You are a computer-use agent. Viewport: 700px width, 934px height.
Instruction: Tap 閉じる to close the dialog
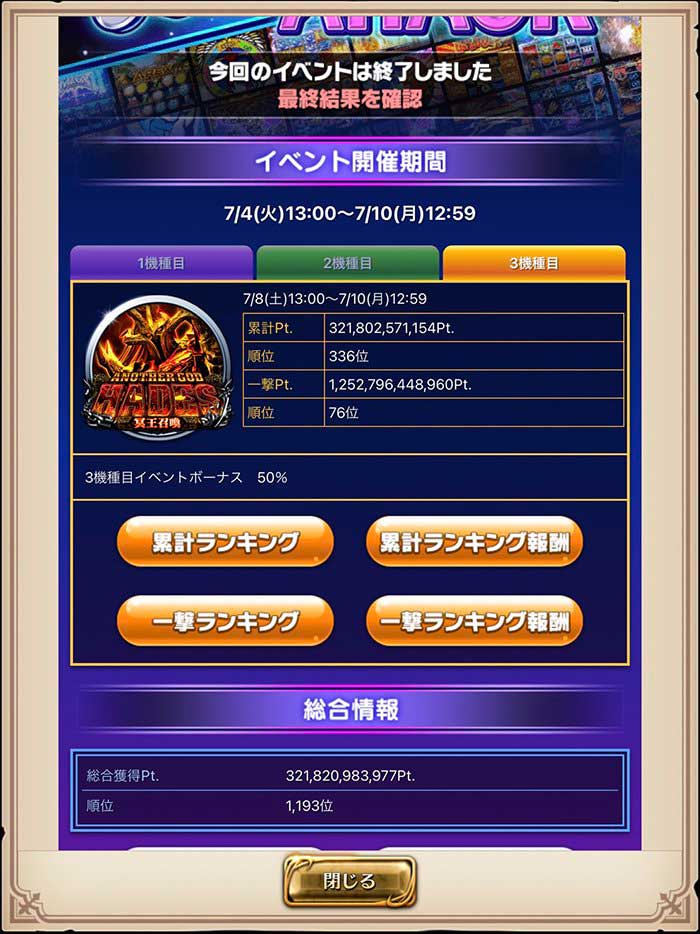[x=349, y=881]
